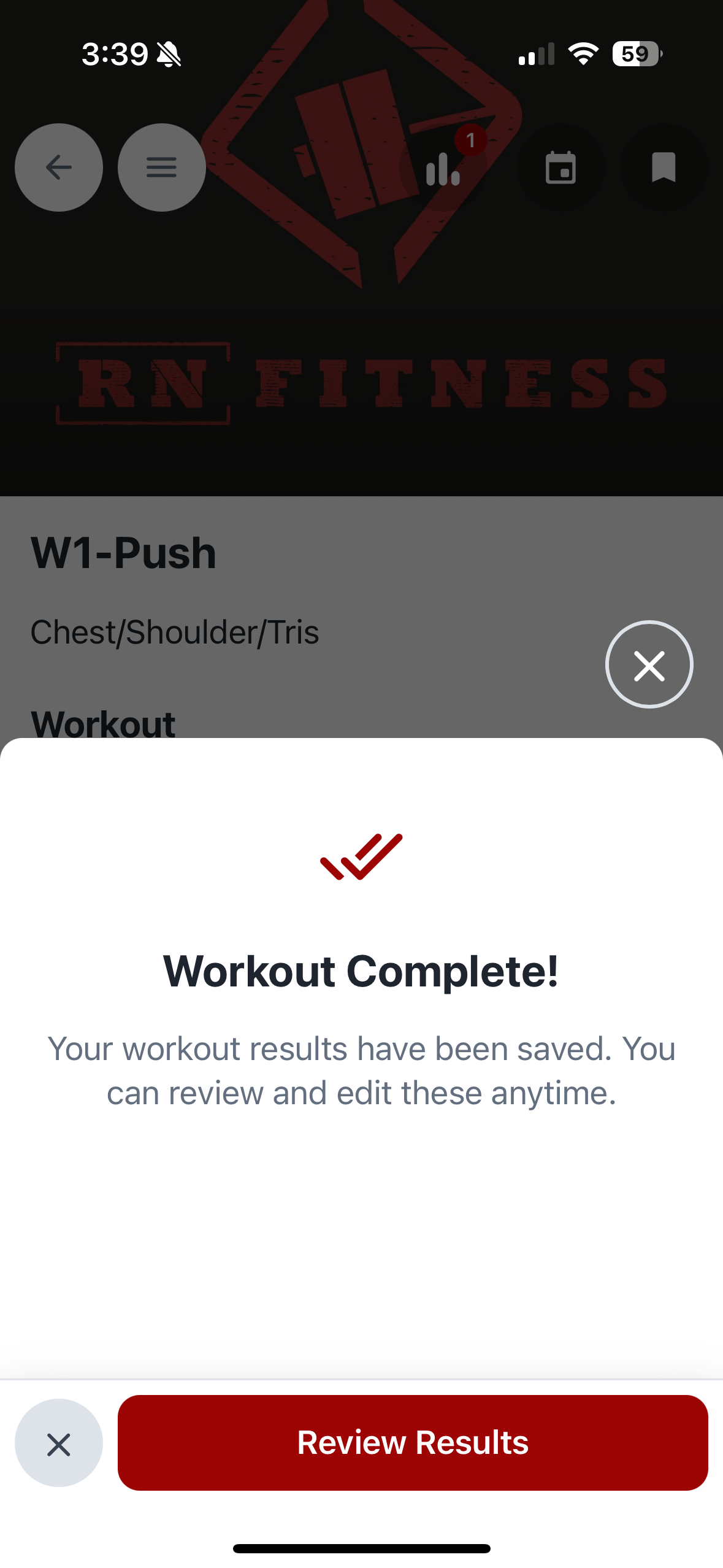Tap the Review Results button

[412, 1443]
